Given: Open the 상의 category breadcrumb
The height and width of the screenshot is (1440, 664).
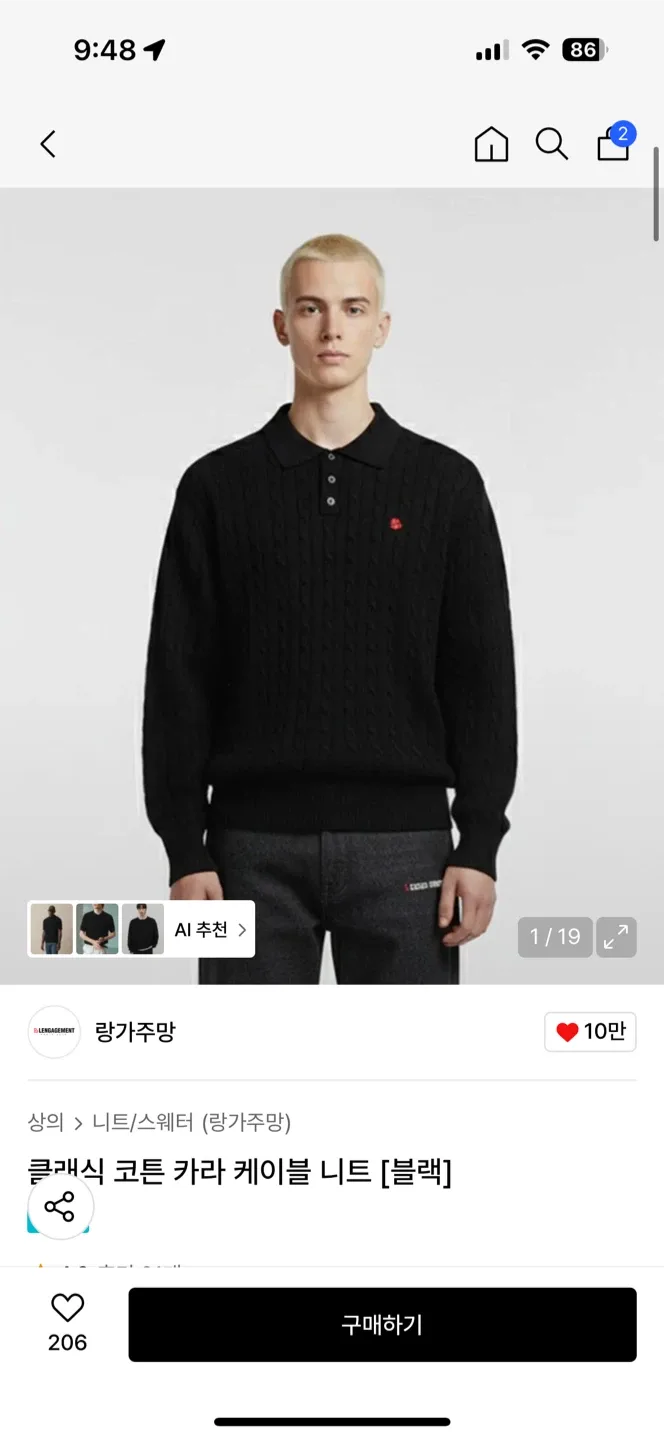Looking at the screenshot, I should point(45,1122).
